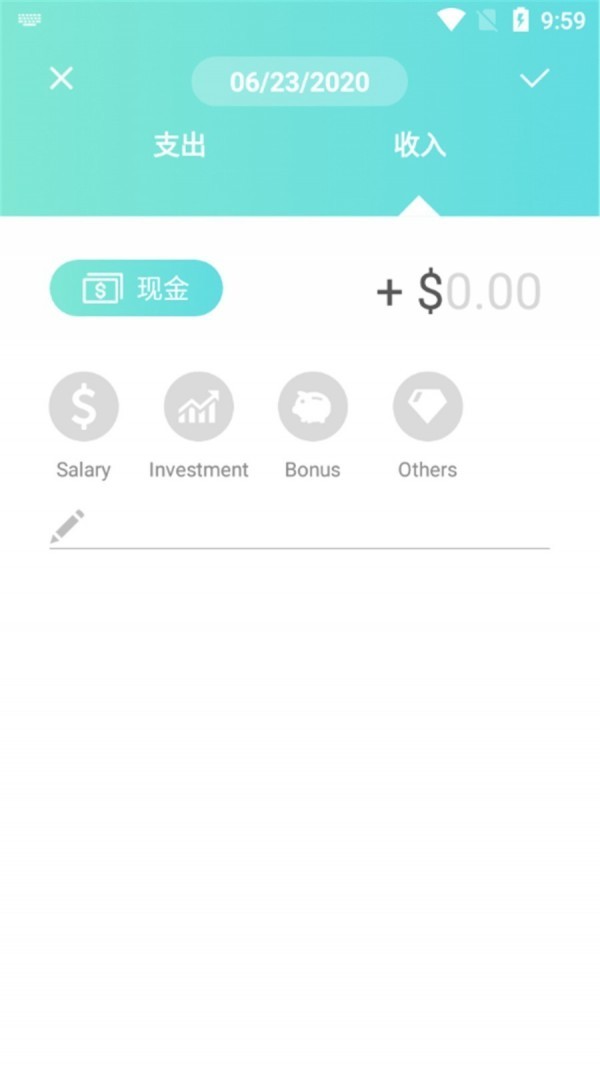Switch to the 收入 tab
The width and height of the screenshot is (600, 1067).
tap(419, 145)
